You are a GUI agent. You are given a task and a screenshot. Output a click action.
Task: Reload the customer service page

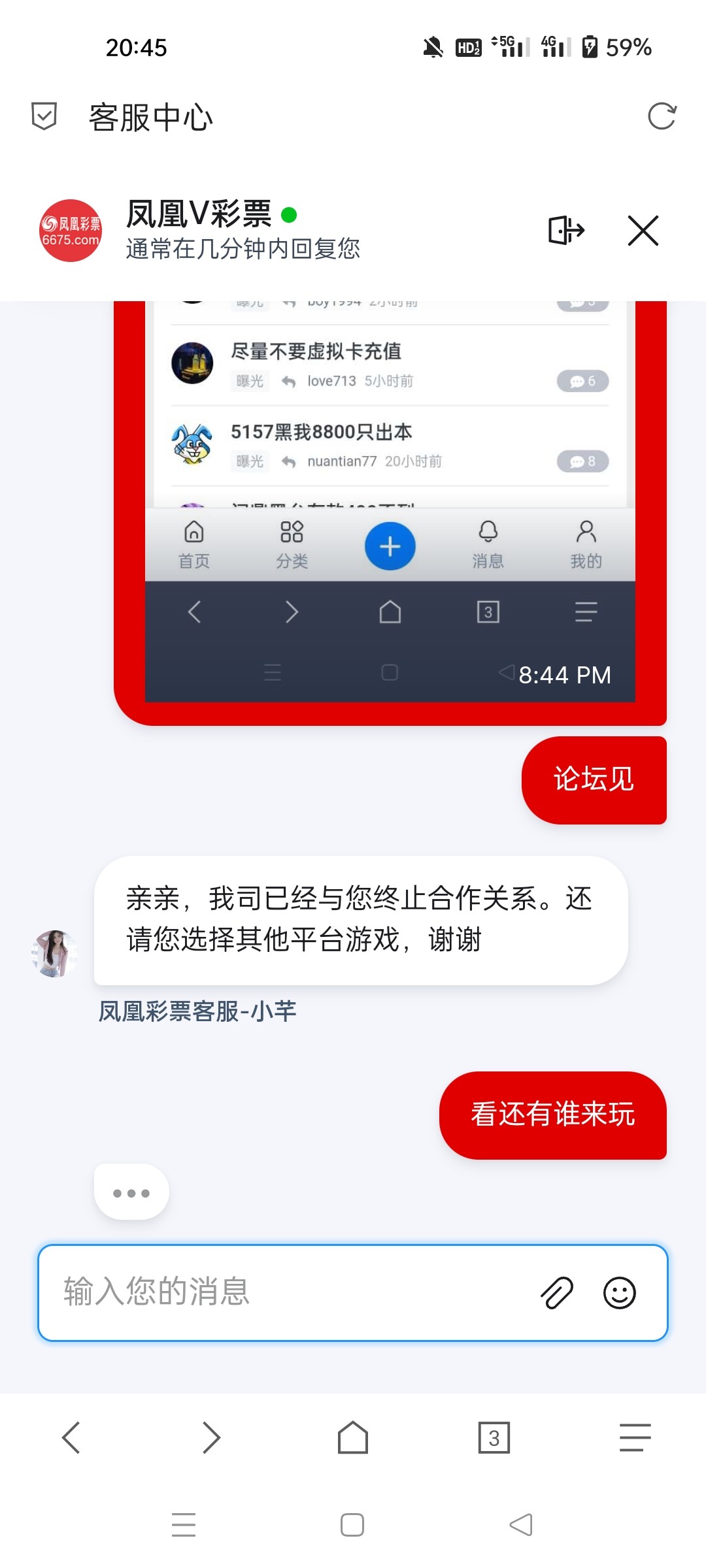click(662, 117)
